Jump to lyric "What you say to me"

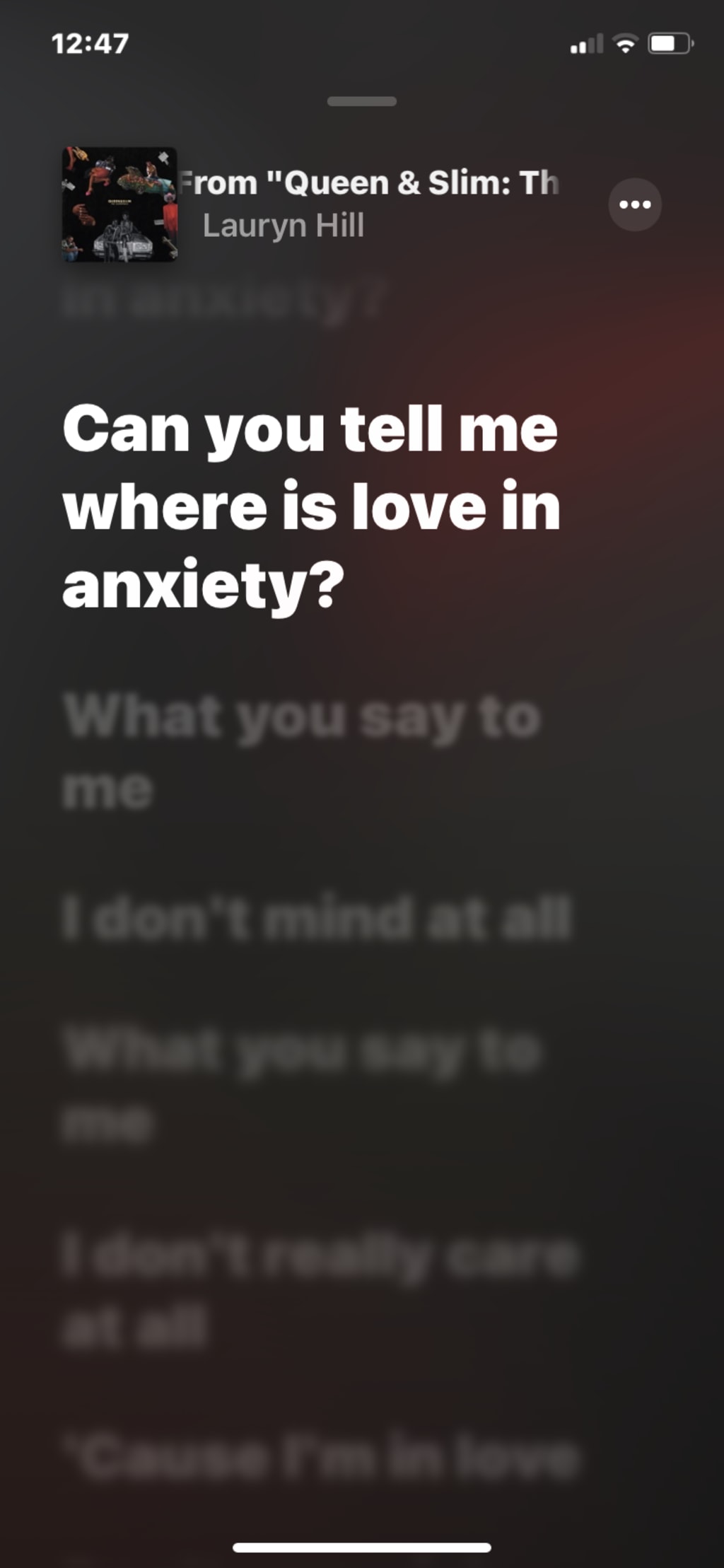click(x=303, y=751)
